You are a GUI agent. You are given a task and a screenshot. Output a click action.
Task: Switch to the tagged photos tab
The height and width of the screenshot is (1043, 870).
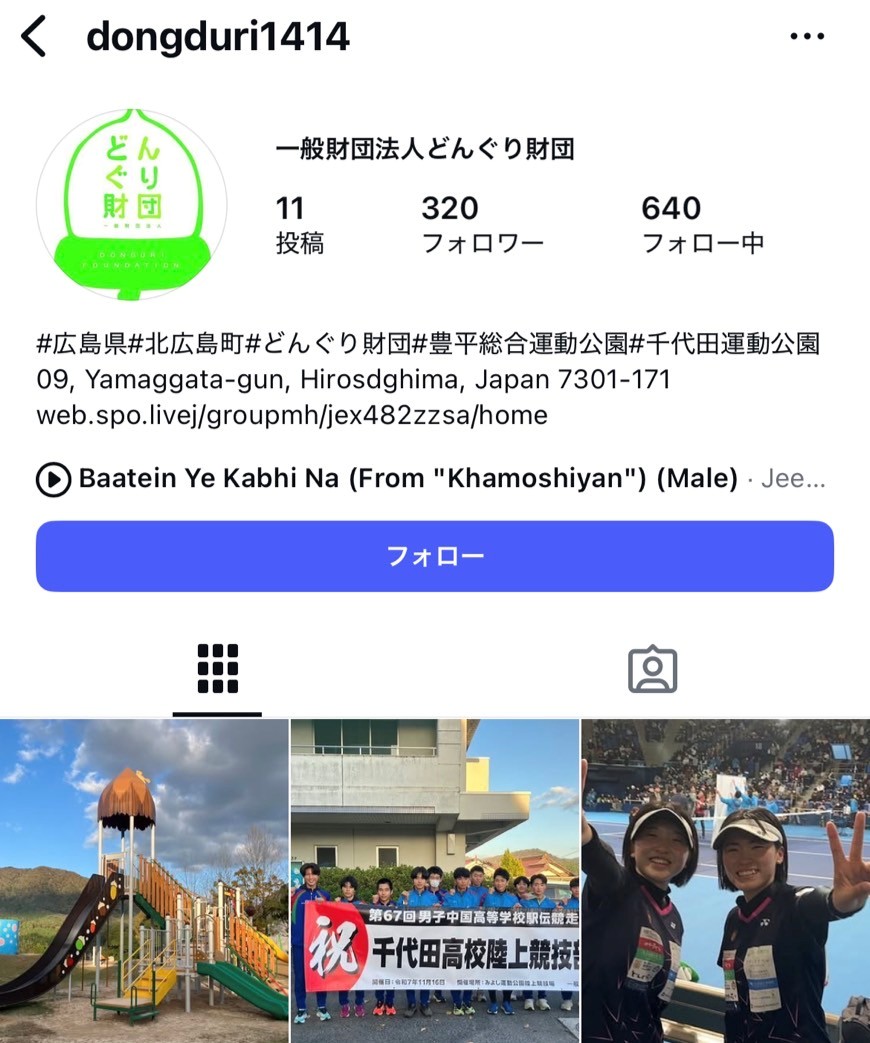tap(652, 669)
